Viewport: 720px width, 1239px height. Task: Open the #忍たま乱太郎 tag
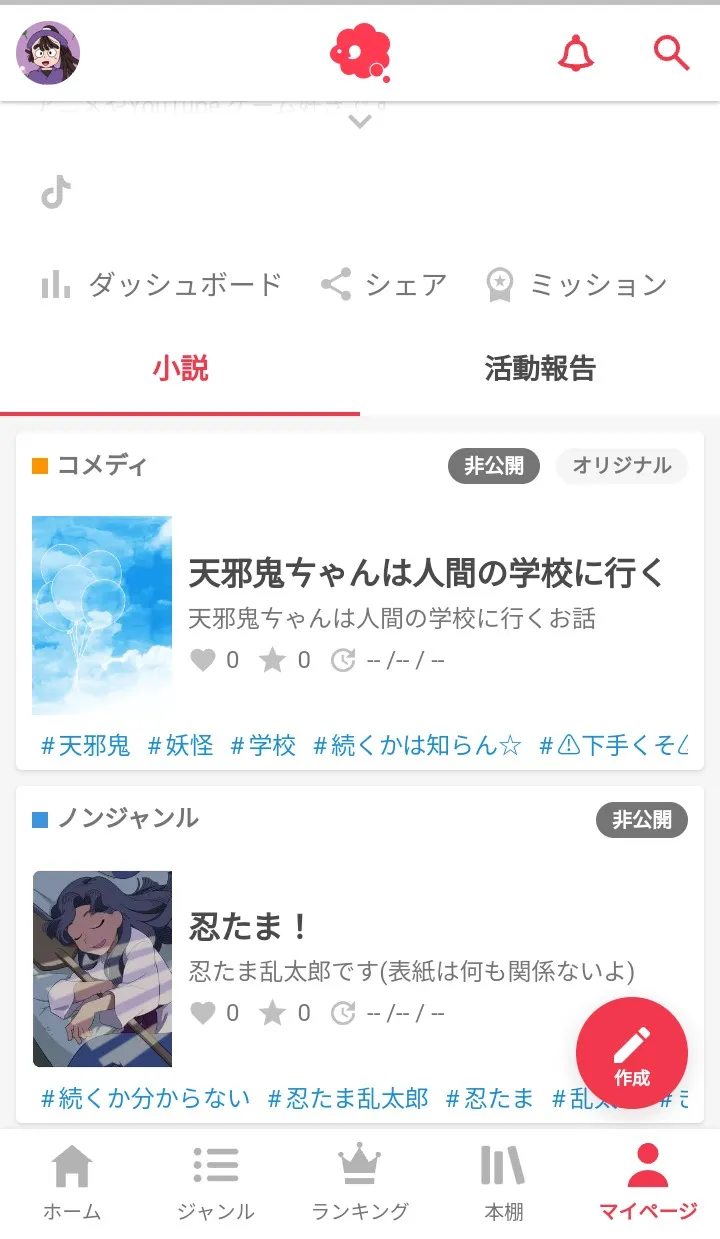[x=348, y=1099]
